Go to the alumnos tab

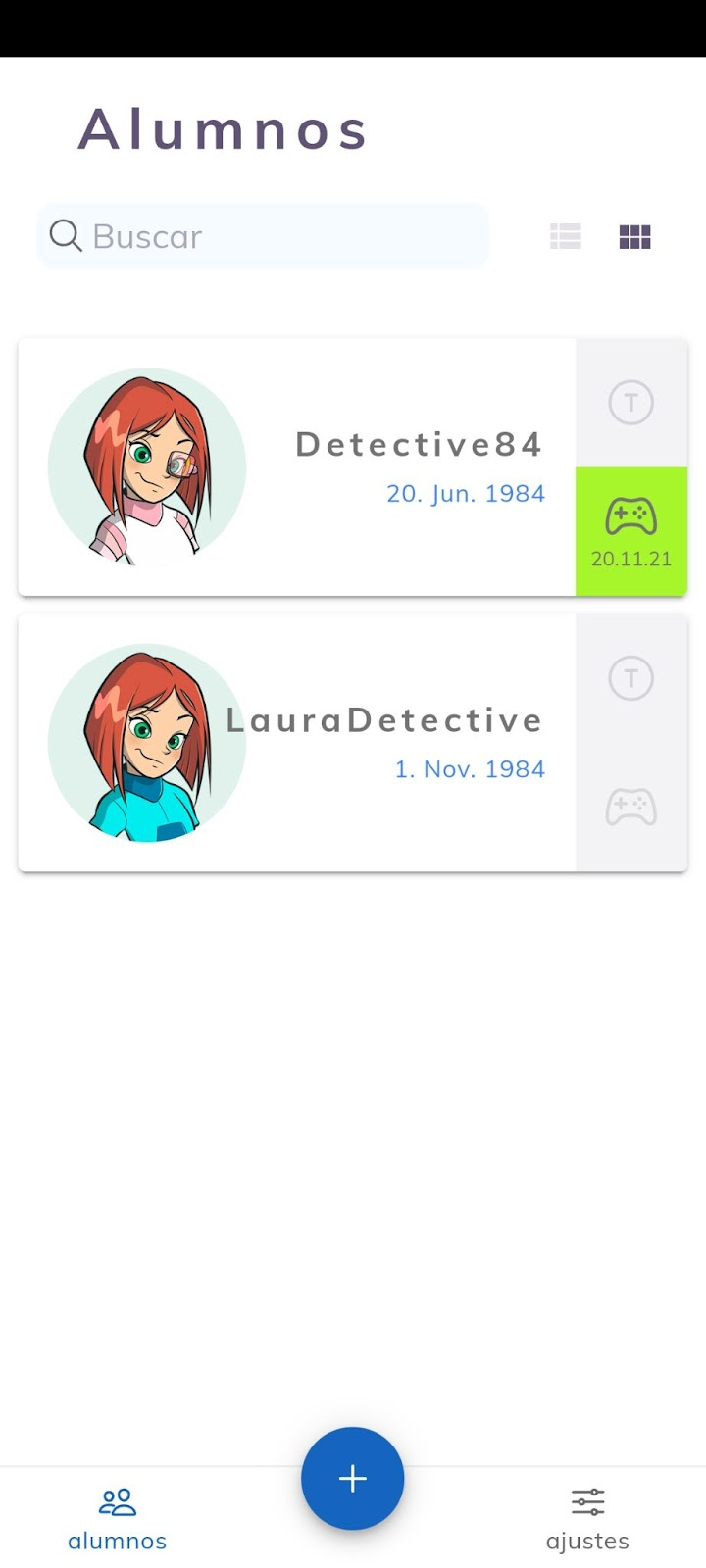[x=118, y=1518]
